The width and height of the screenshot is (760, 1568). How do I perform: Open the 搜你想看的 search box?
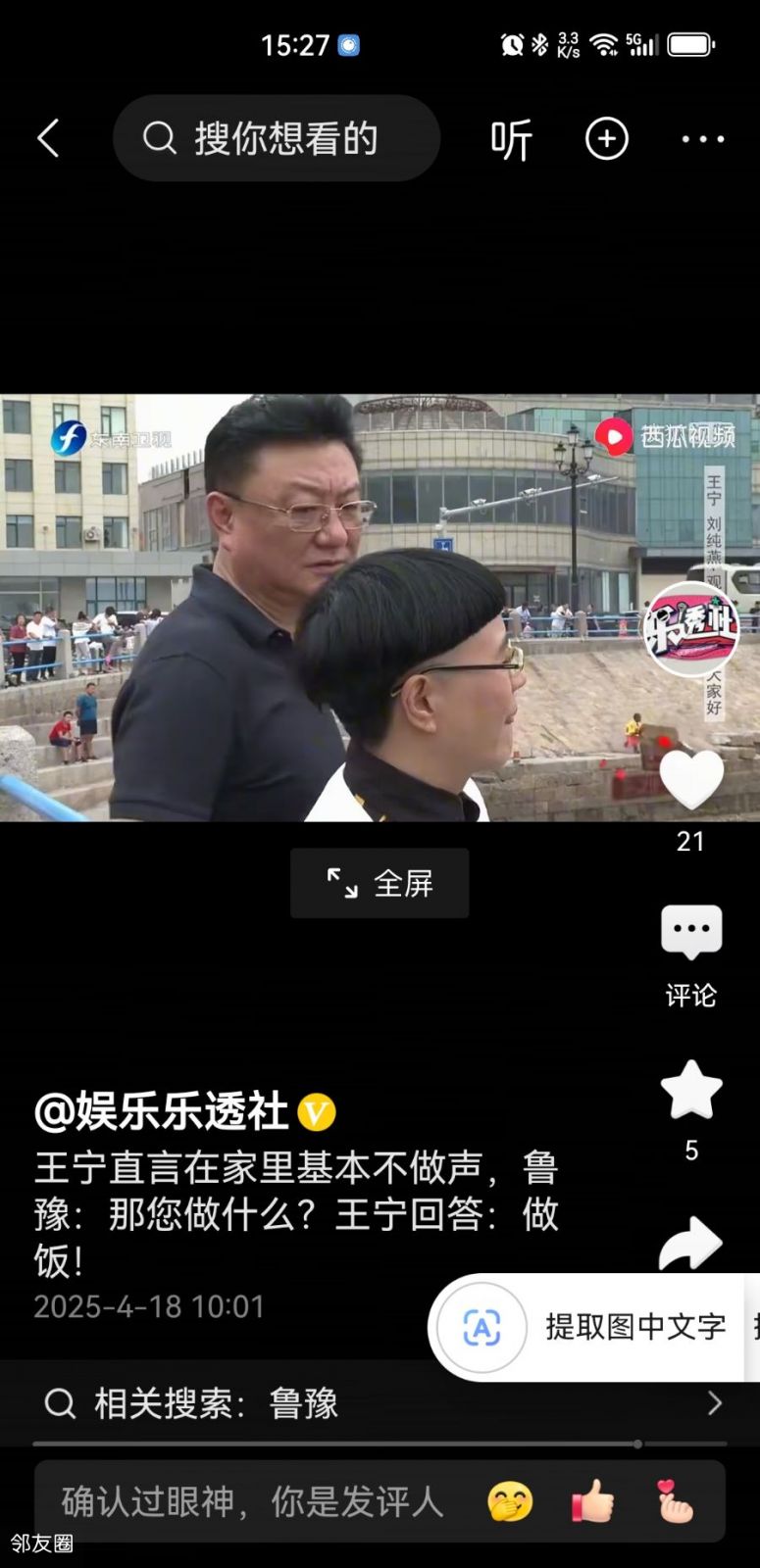[x=277, y=138]
